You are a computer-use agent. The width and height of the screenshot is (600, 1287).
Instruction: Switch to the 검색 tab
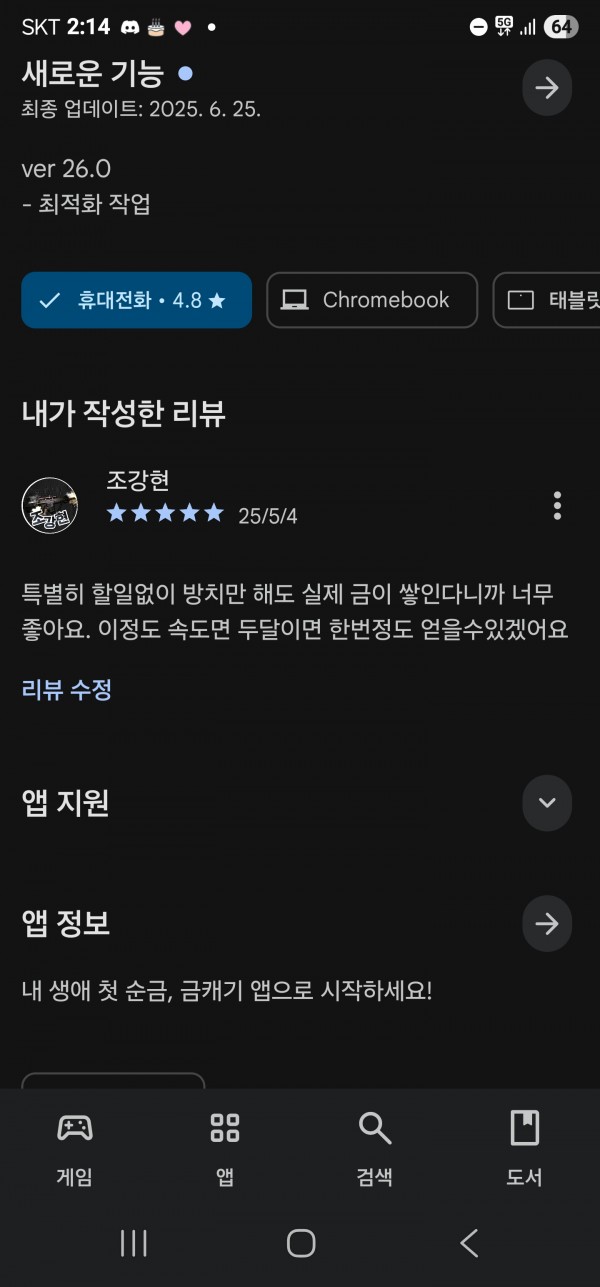click(x=375, y=1149)
